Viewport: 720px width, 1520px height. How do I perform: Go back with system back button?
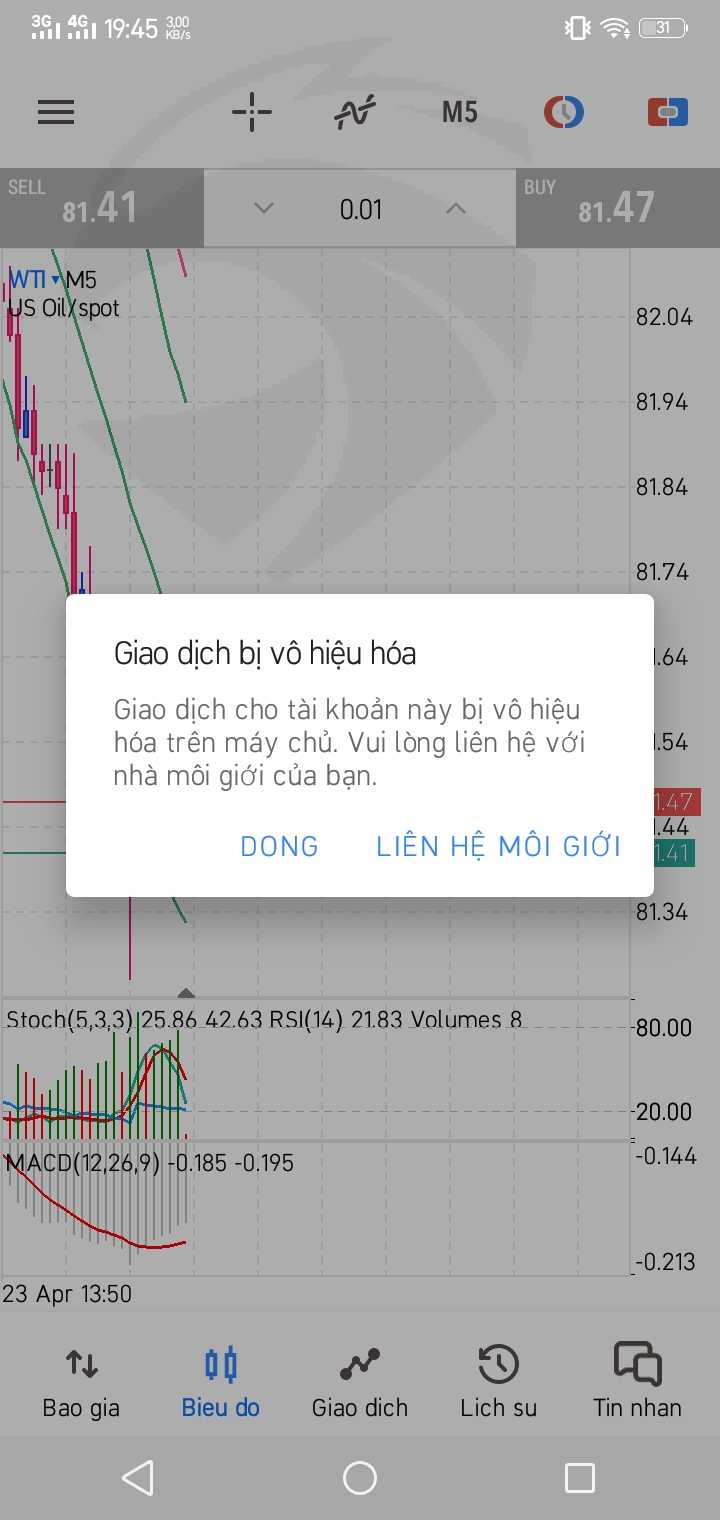click(x=138, y=1477)
